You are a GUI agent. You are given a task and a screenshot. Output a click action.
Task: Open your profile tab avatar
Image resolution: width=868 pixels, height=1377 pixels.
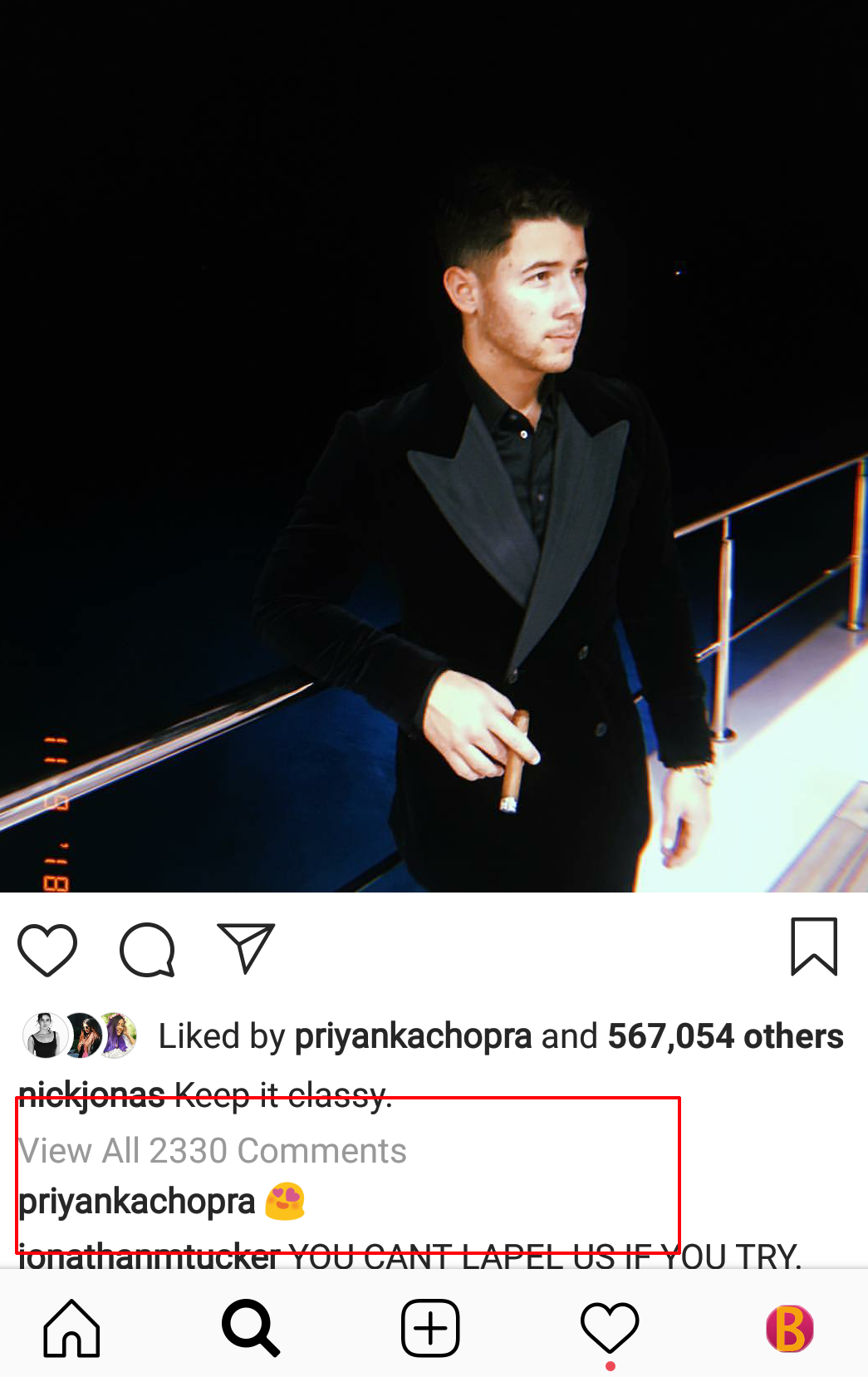point(789,1328)
